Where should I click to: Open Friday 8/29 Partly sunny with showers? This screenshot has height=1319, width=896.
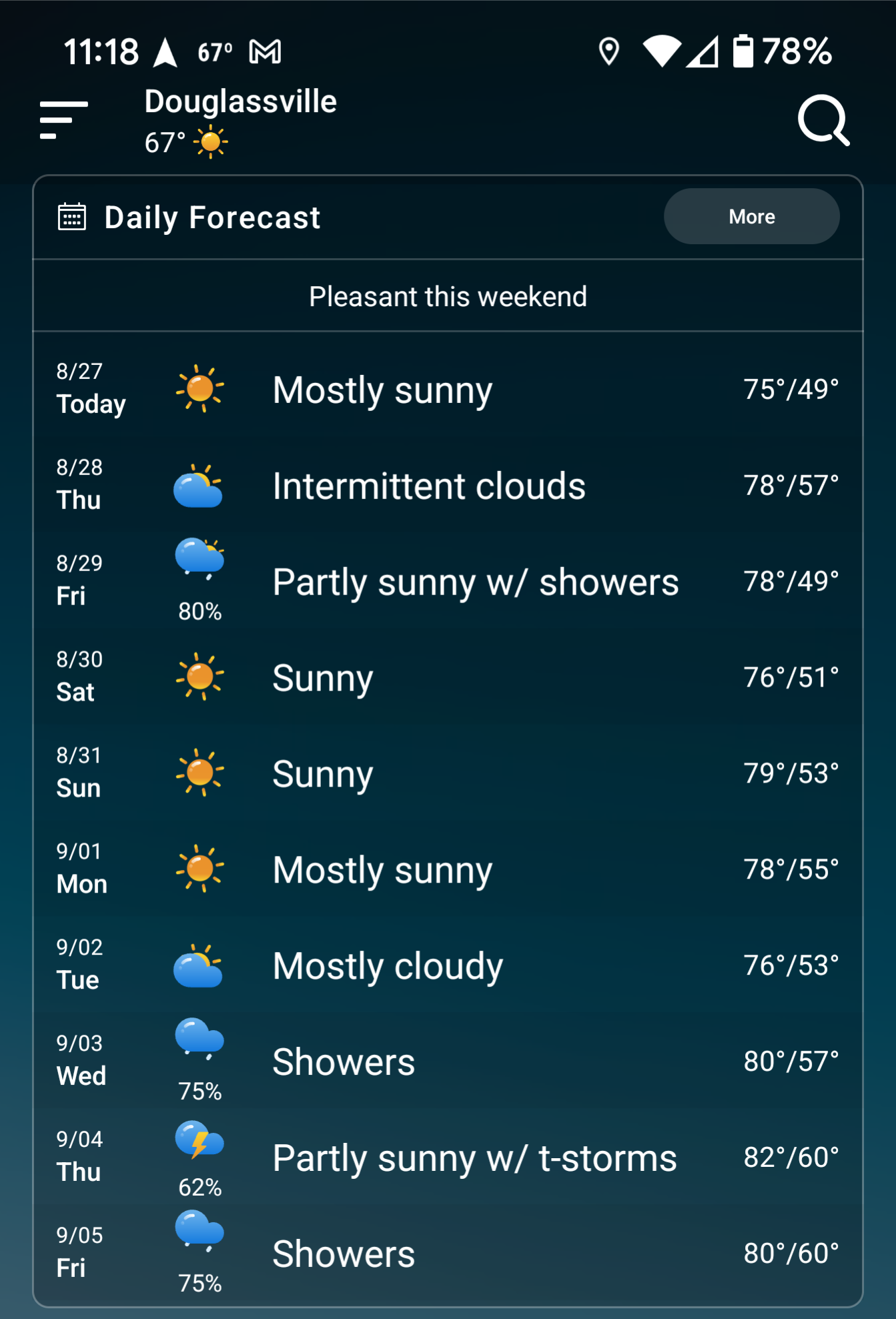tap(448, 581)
